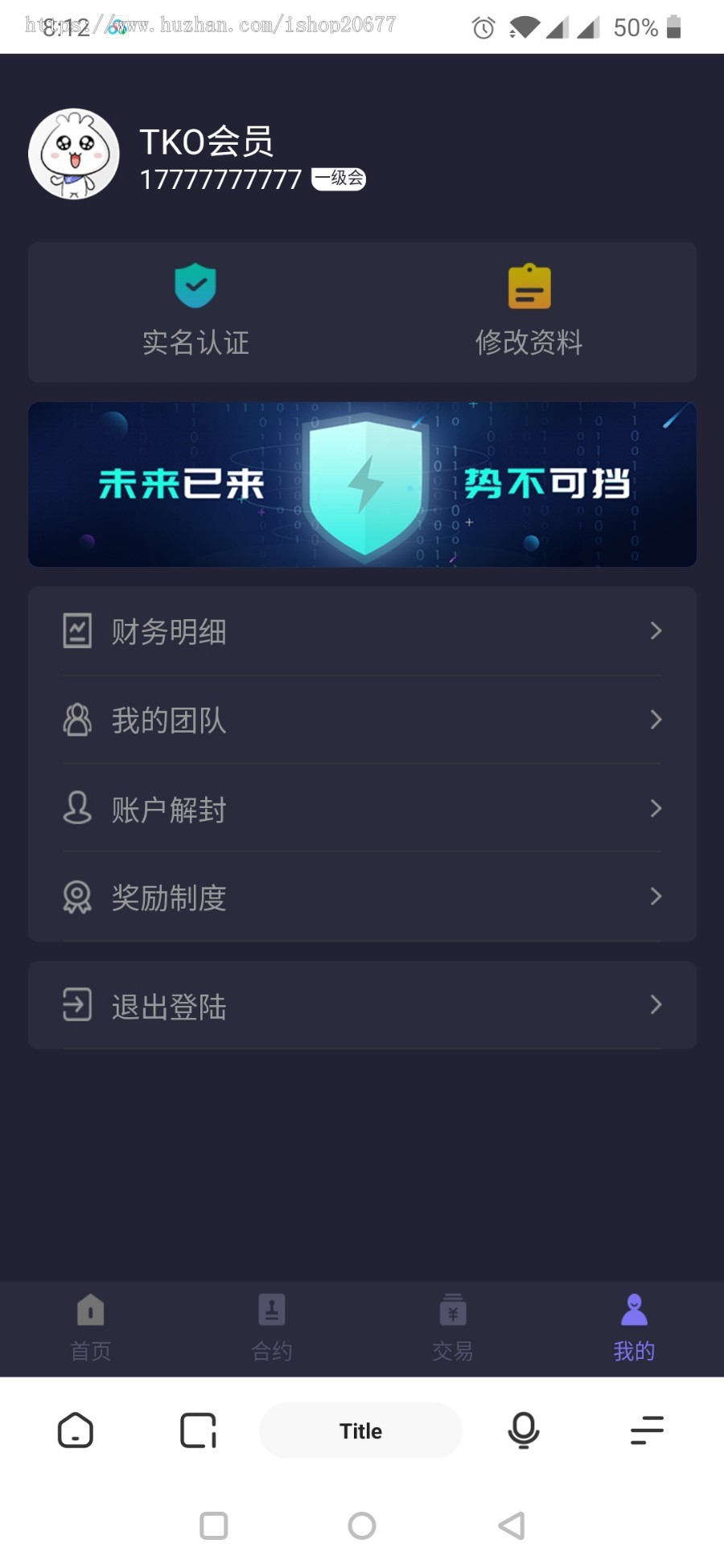Expand the 奖励制度 entry chevron

[x=656, y=897]
